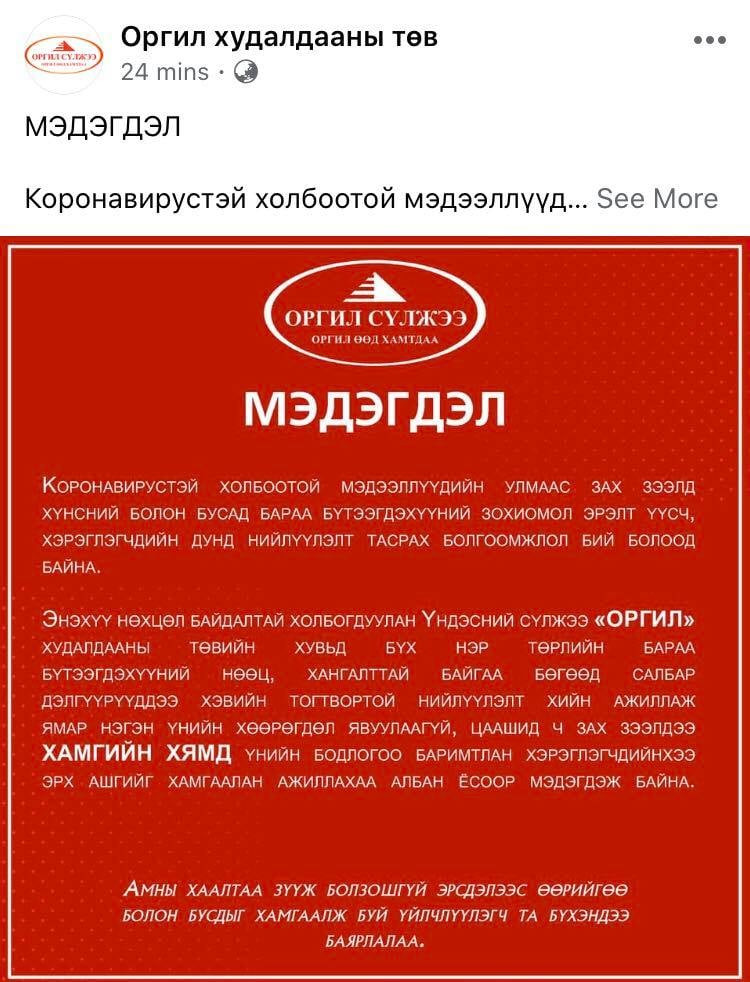Open the Оргил худалдааны төв page
Viewport: 750px width, 982px height.
tap(279, 38)
